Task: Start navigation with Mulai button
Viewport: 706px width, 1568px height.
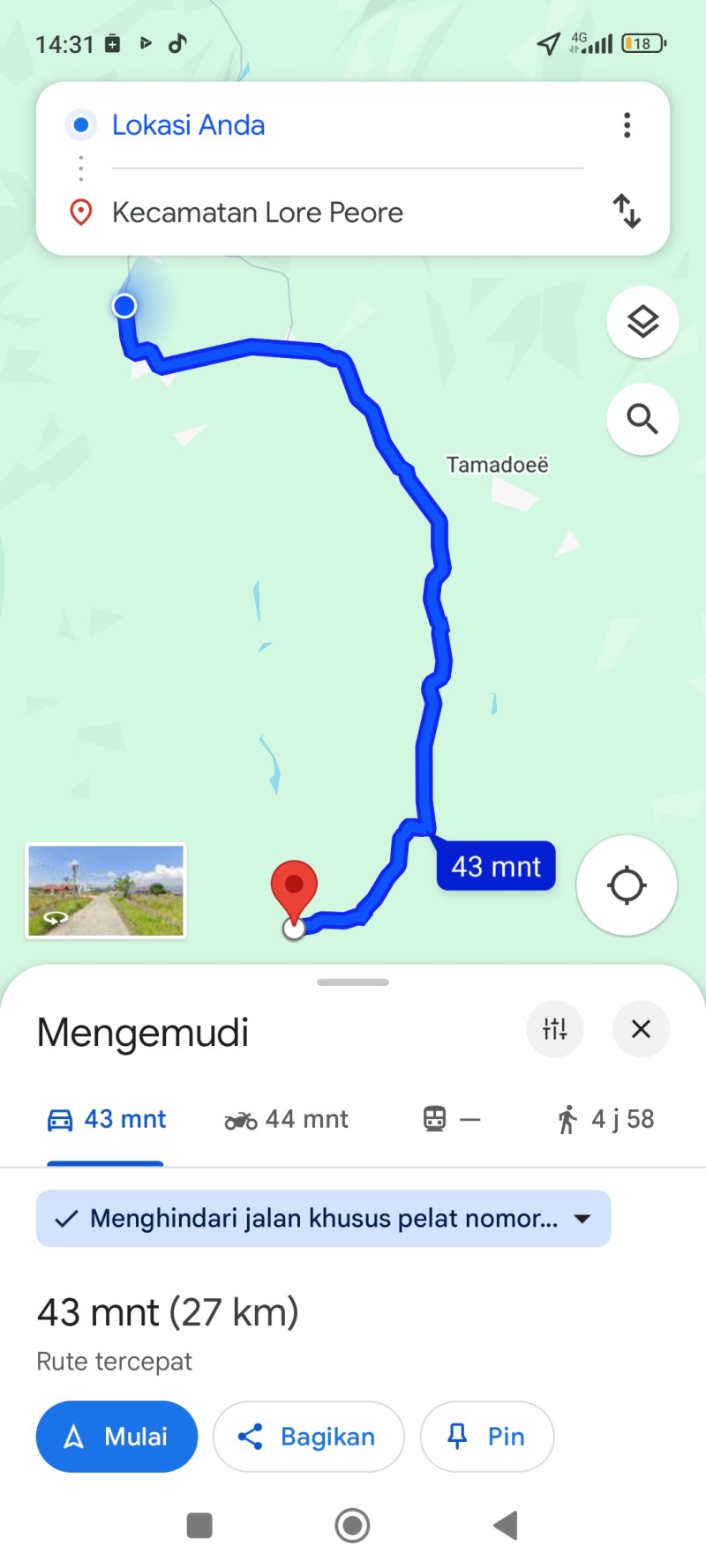Action: tap(116, 1437)
